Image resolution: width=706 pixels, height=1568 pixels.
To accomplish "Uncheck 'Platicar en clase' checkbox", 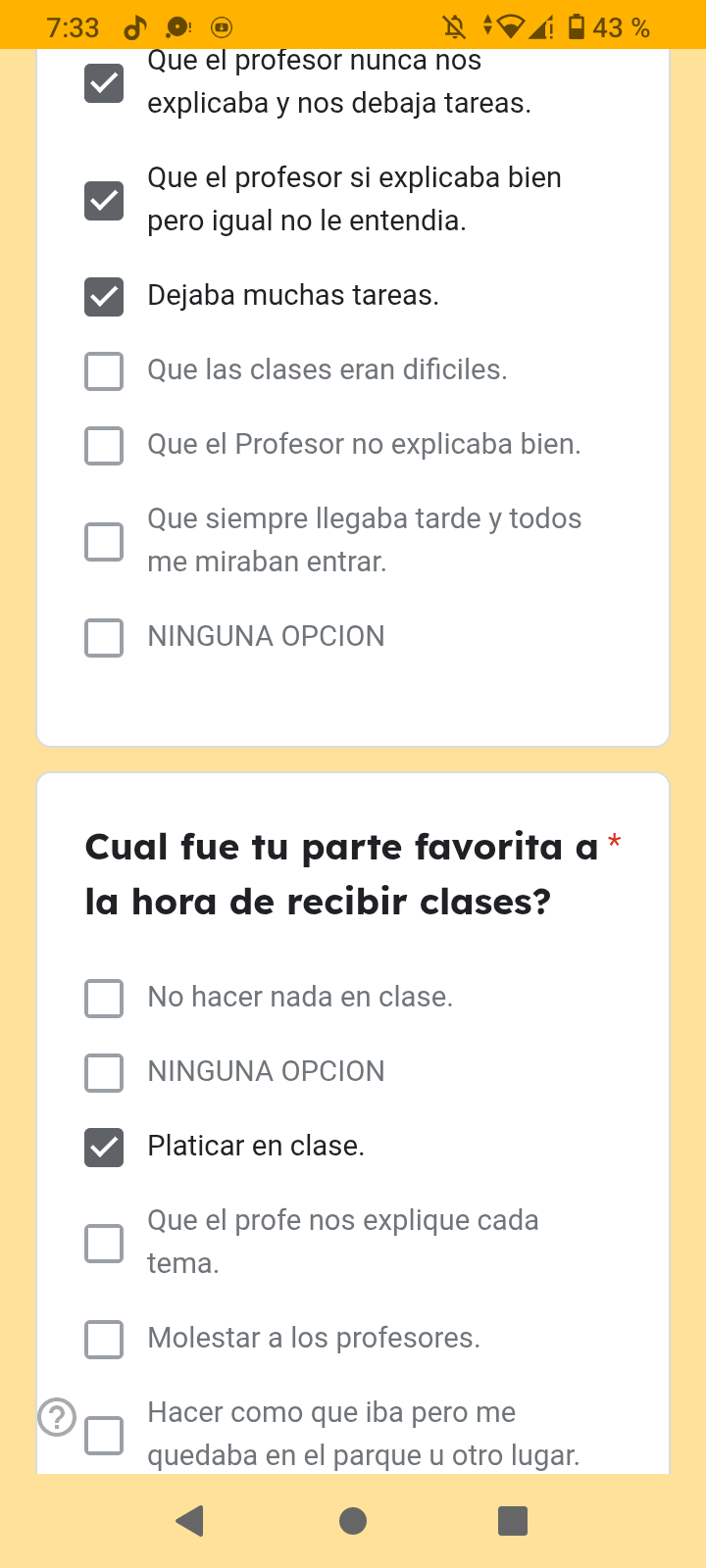I will coord(104,1148).
